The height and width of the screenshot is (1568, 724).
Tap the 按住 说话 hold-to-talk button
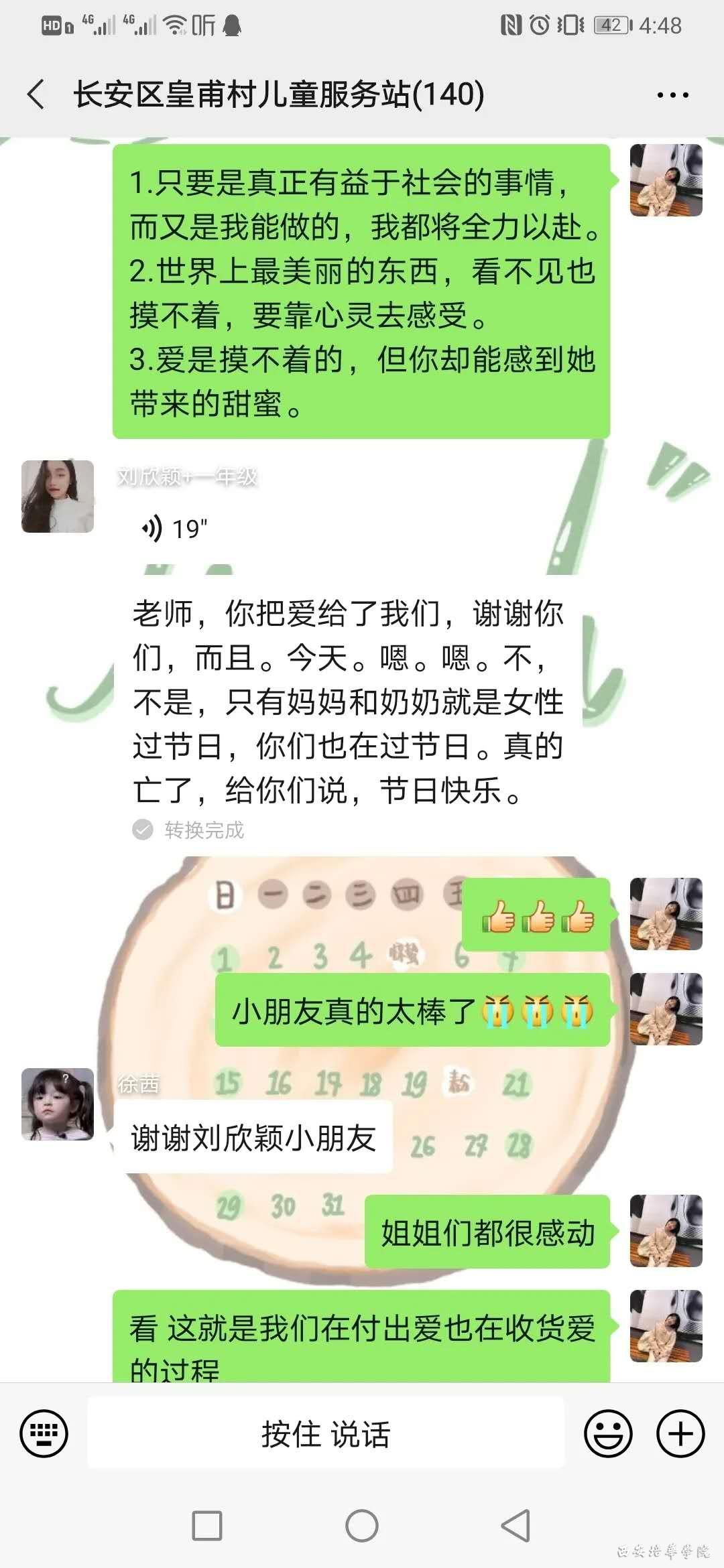click(326, 1434)
